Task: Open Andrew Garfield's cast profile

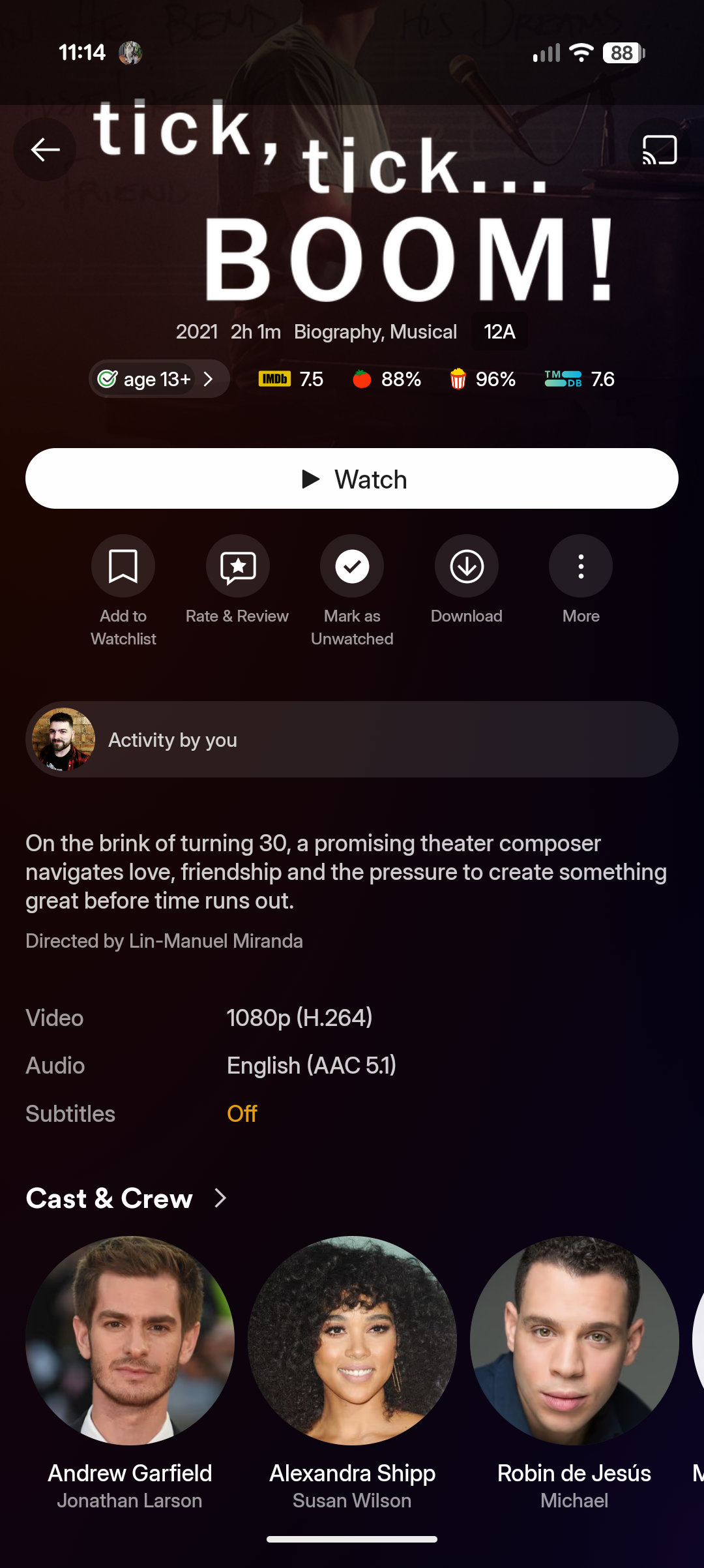Action: tap(130, 1340)
